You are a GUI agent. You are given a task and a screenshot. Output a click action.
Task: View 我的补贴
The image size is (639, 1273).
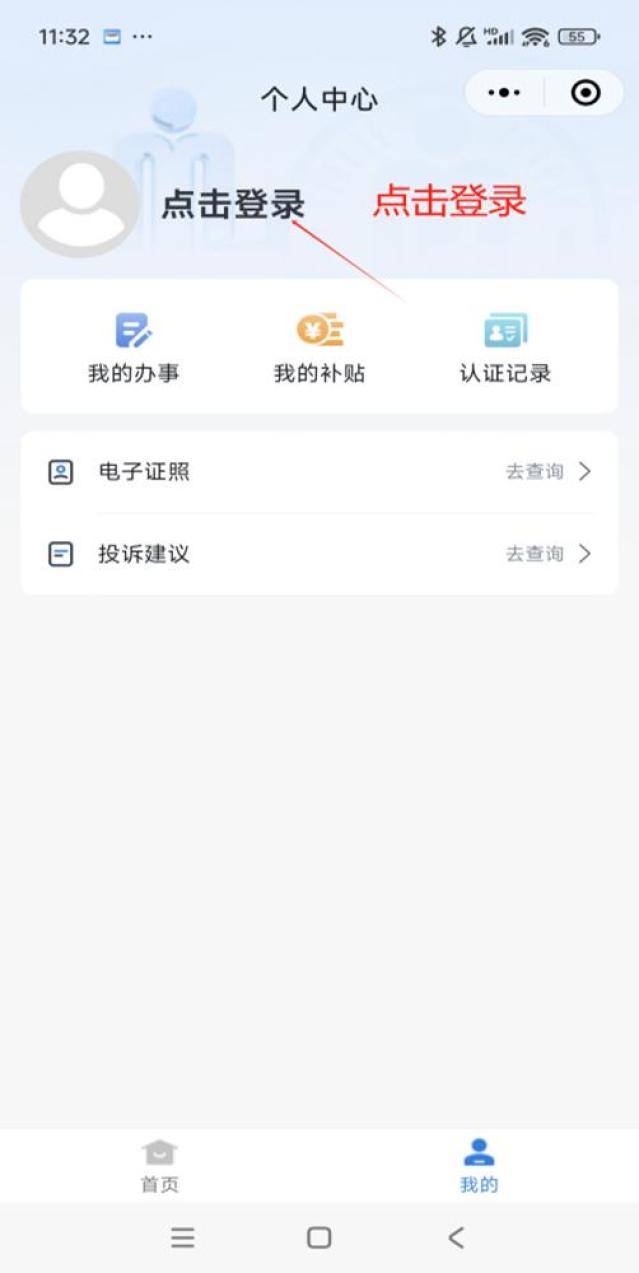(x=319, y=347)
